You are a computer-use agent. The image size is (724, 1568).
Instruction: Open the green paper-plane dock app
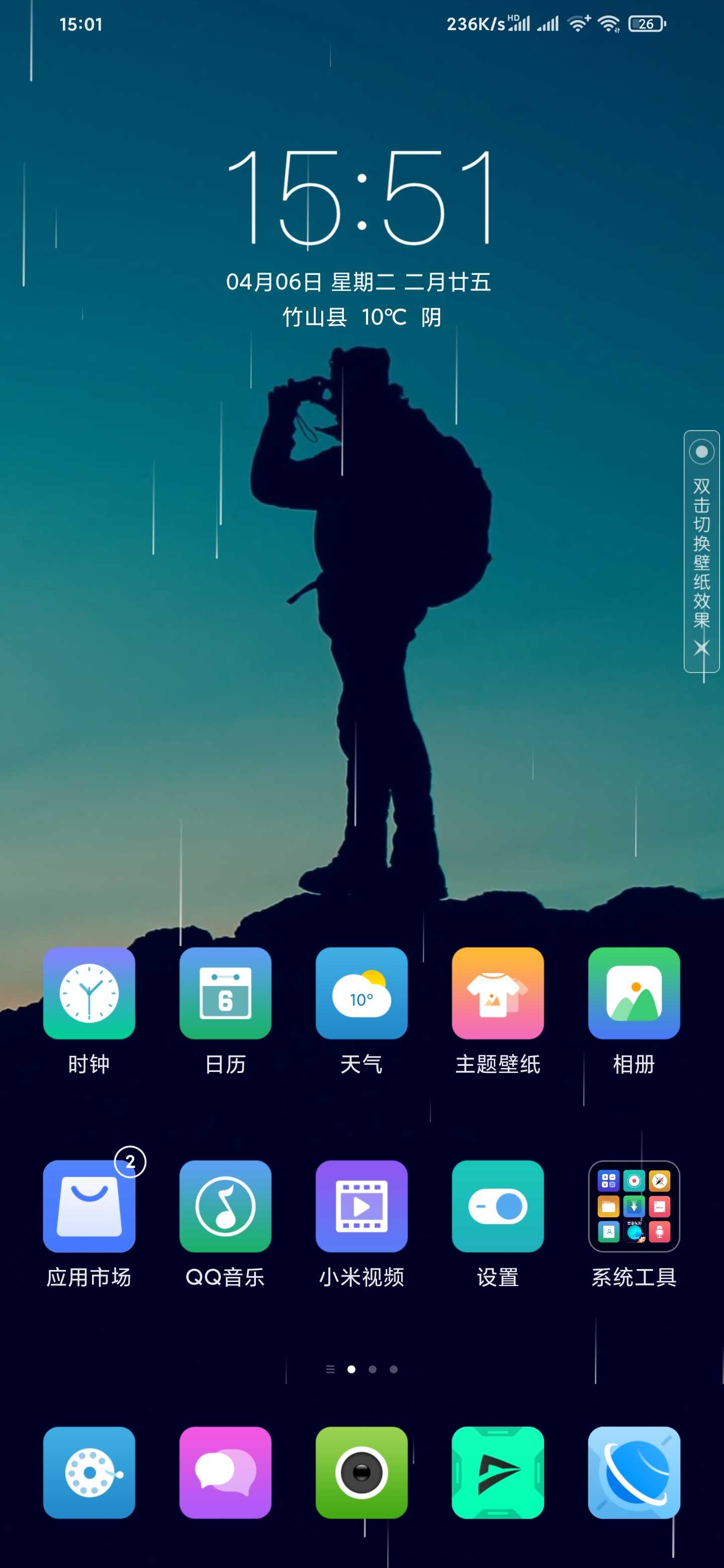[497, 1473]
